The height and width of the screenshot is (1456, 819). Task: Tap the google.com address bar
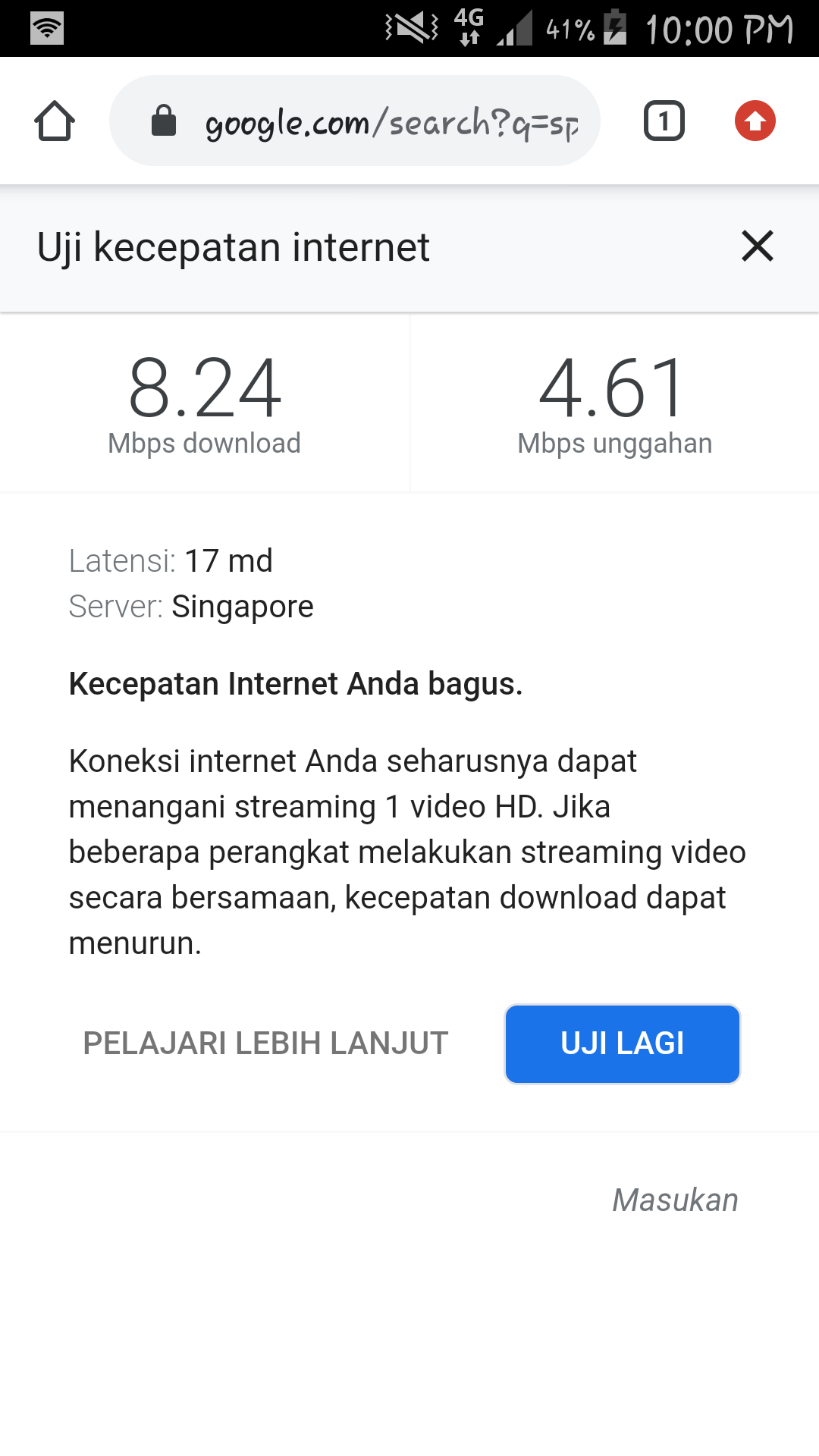(x=355, y=121)
